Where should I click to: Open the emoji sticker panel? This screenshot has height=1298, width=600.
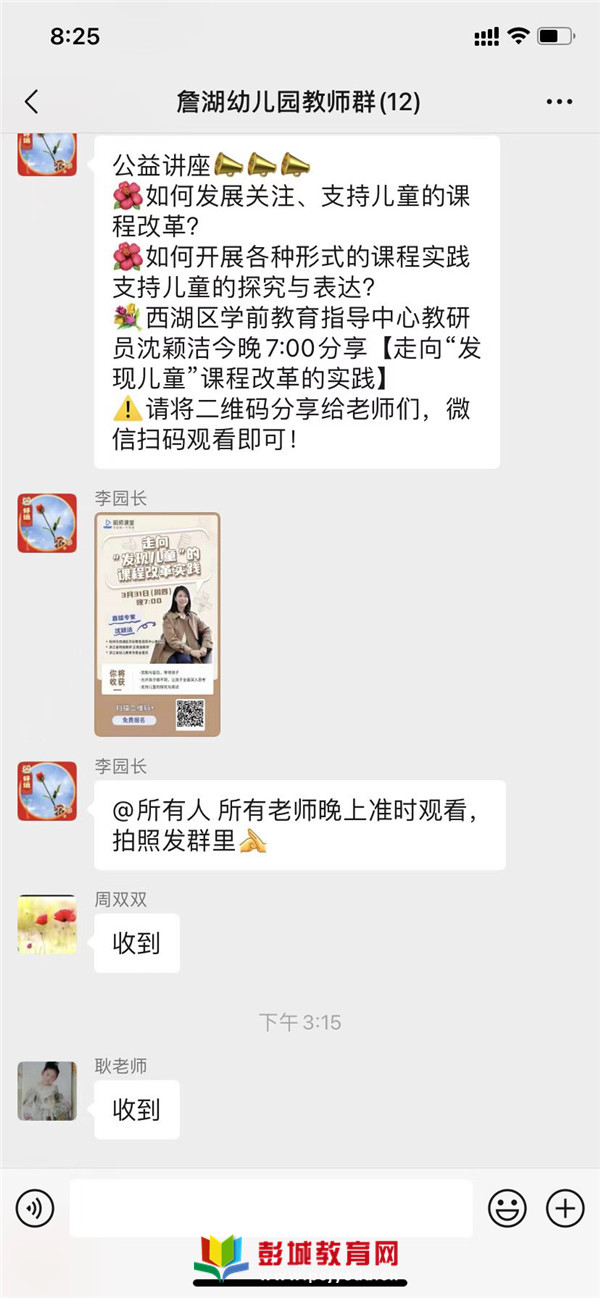click(507, 1209)
